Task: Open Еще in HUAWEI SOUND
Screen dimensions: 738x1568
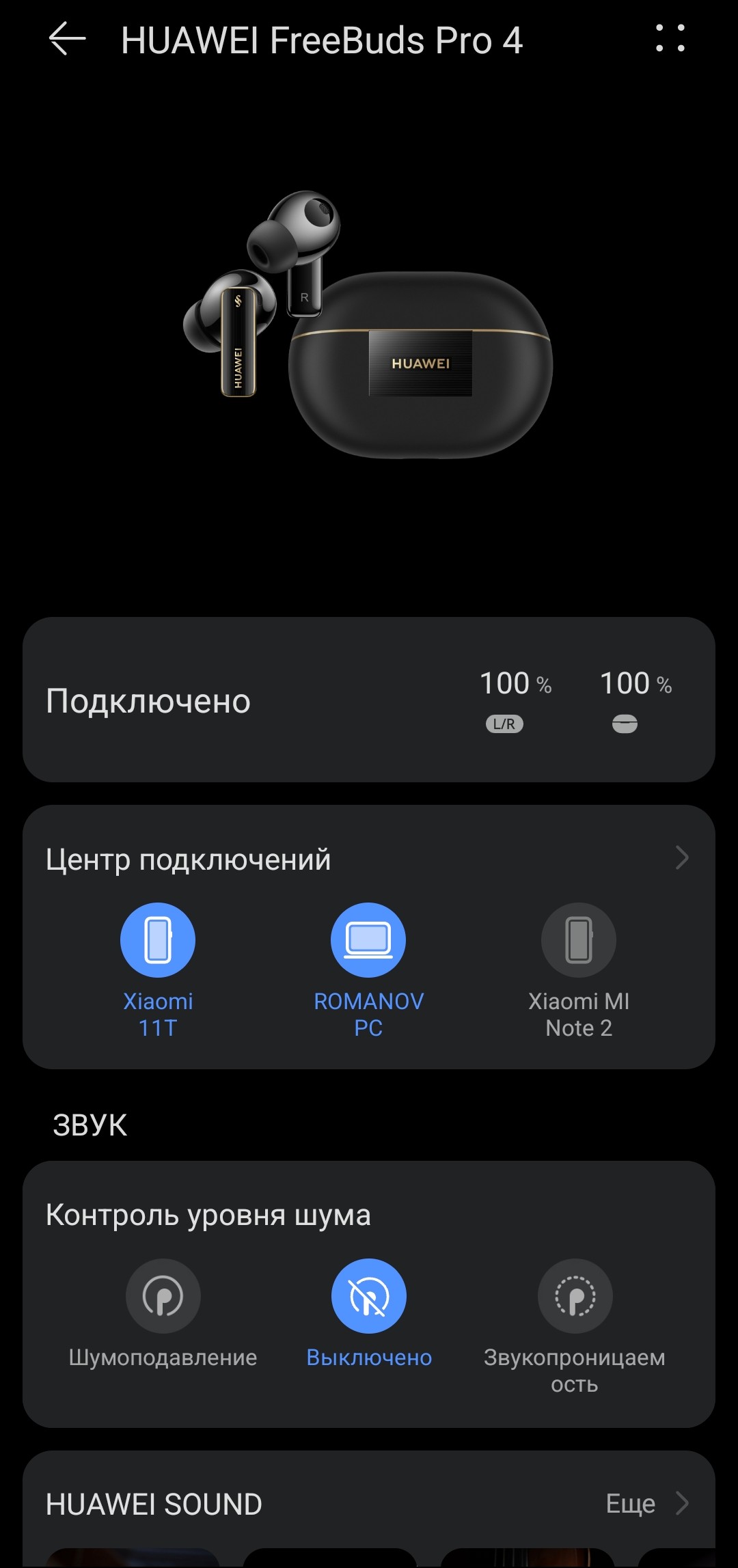Action: pos(646,1504)
